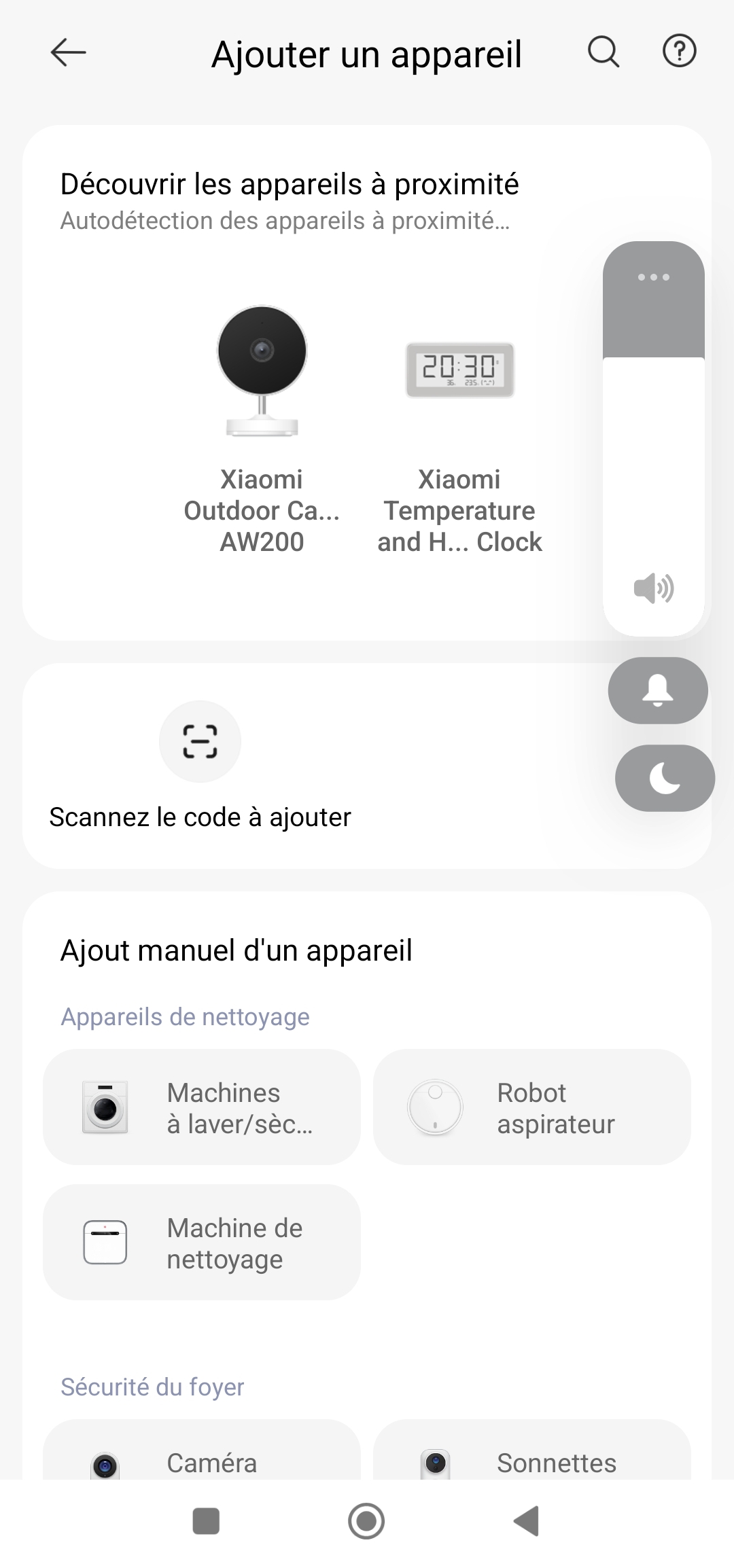Go to the home screen

366,1521
